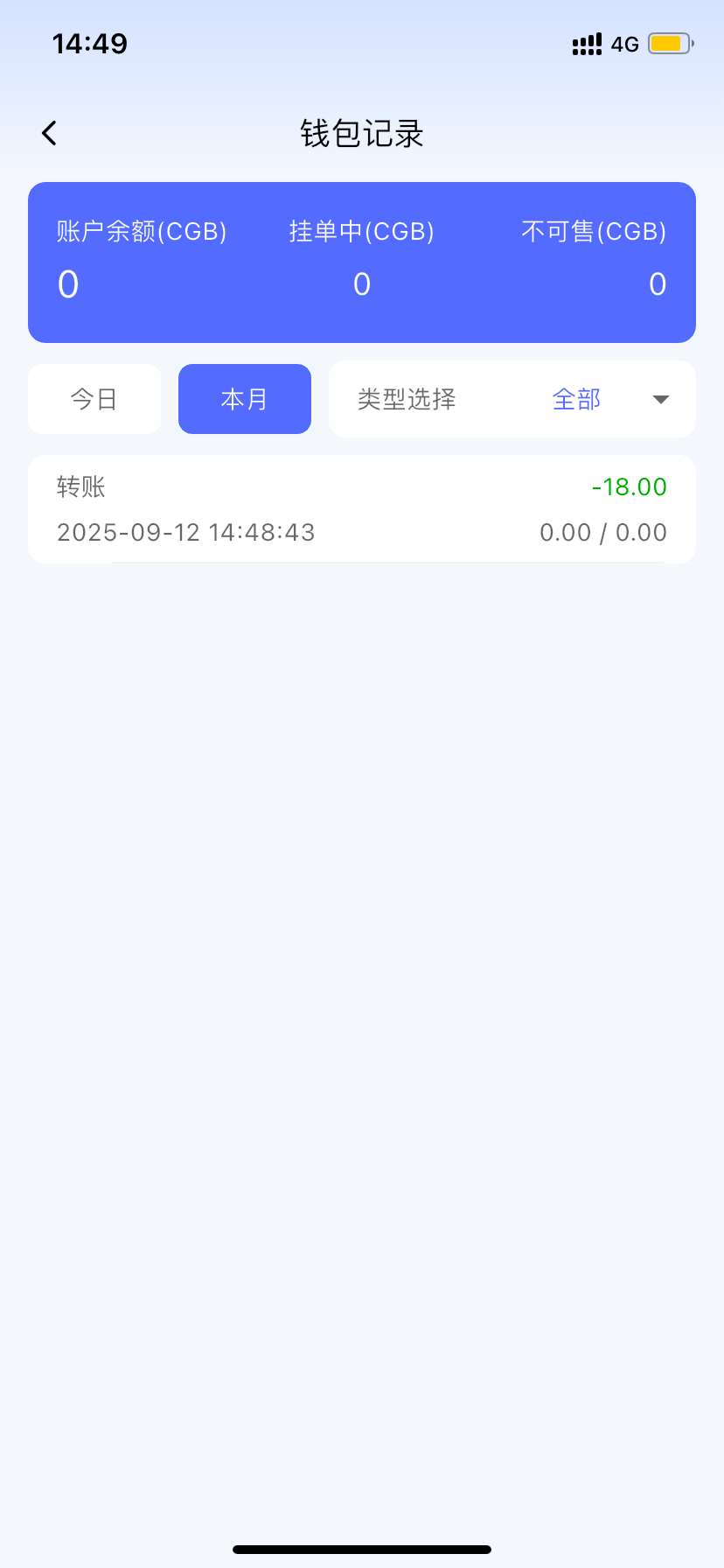Tap the timestamp 2025-09-12 14:48:43
724x1568 pixels.
pos(185,532)
